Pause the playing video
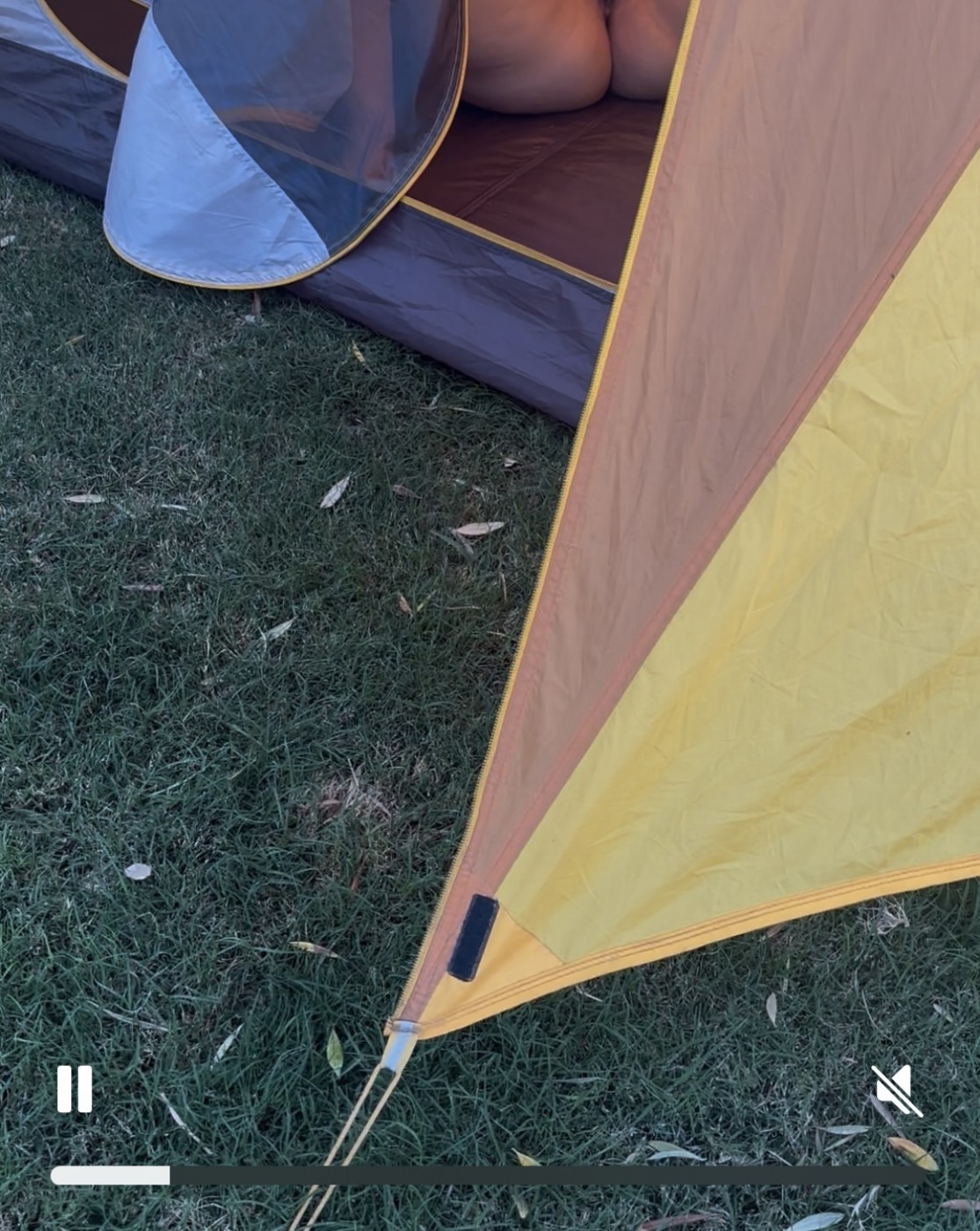 [75, 1089]
